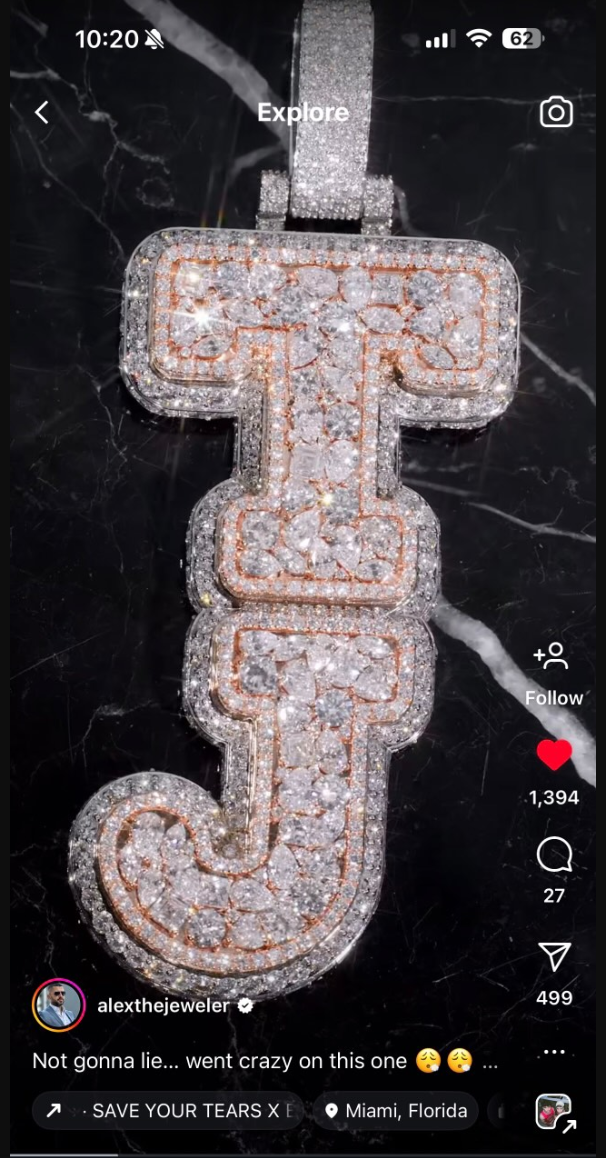Go back from the Explore reel
This screenshot has height=1158, width=606.
pyautogui.click(x=41, y=113)
